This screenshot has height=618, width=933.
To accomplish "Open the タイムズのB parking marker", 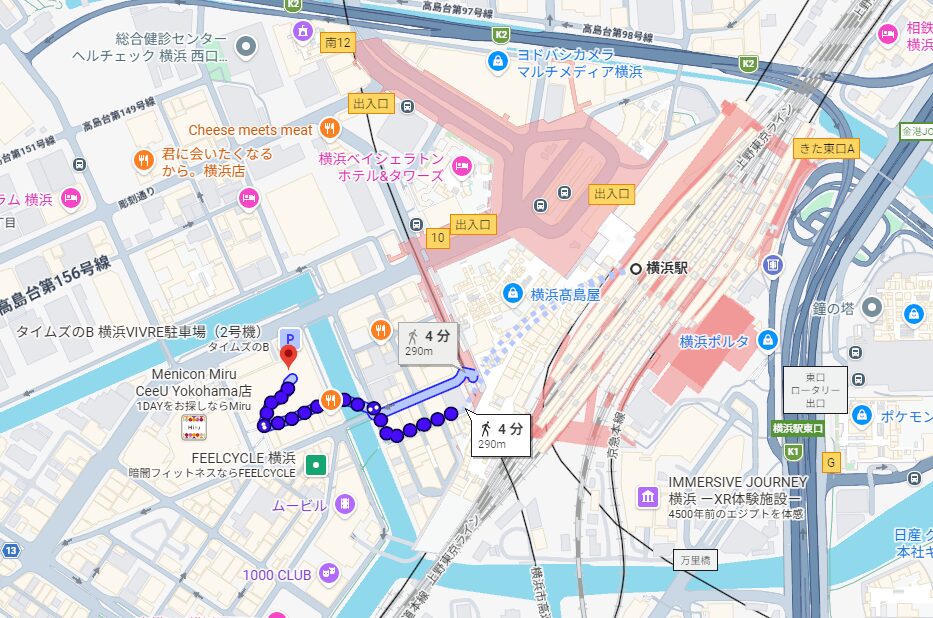I will (x=289, y=338).
